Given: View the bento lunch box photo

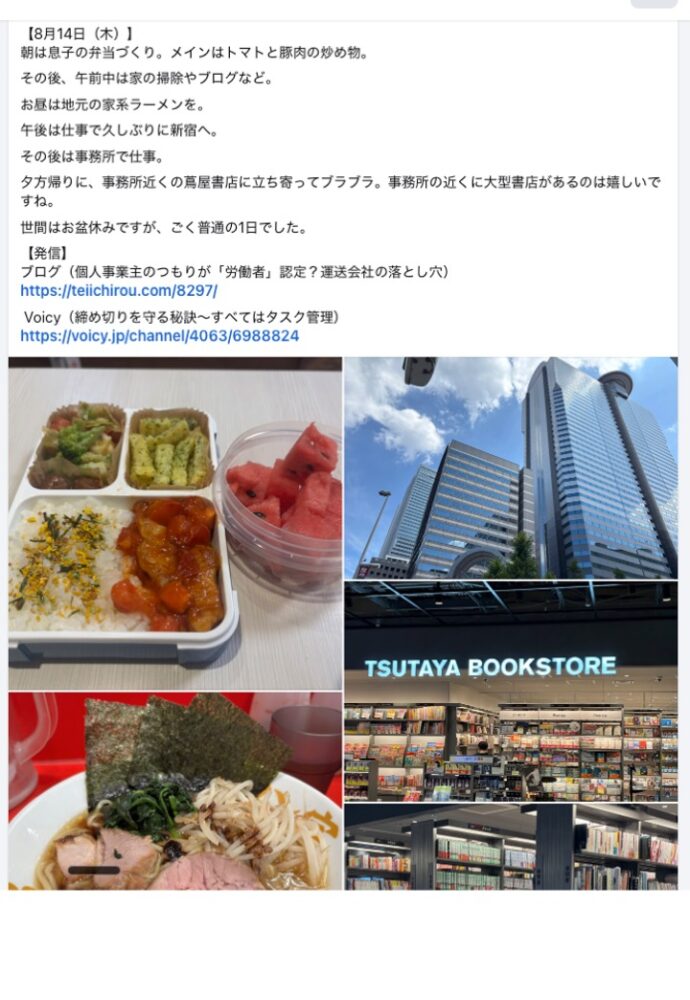Looking at the screenshot, I should click(175, 524).
